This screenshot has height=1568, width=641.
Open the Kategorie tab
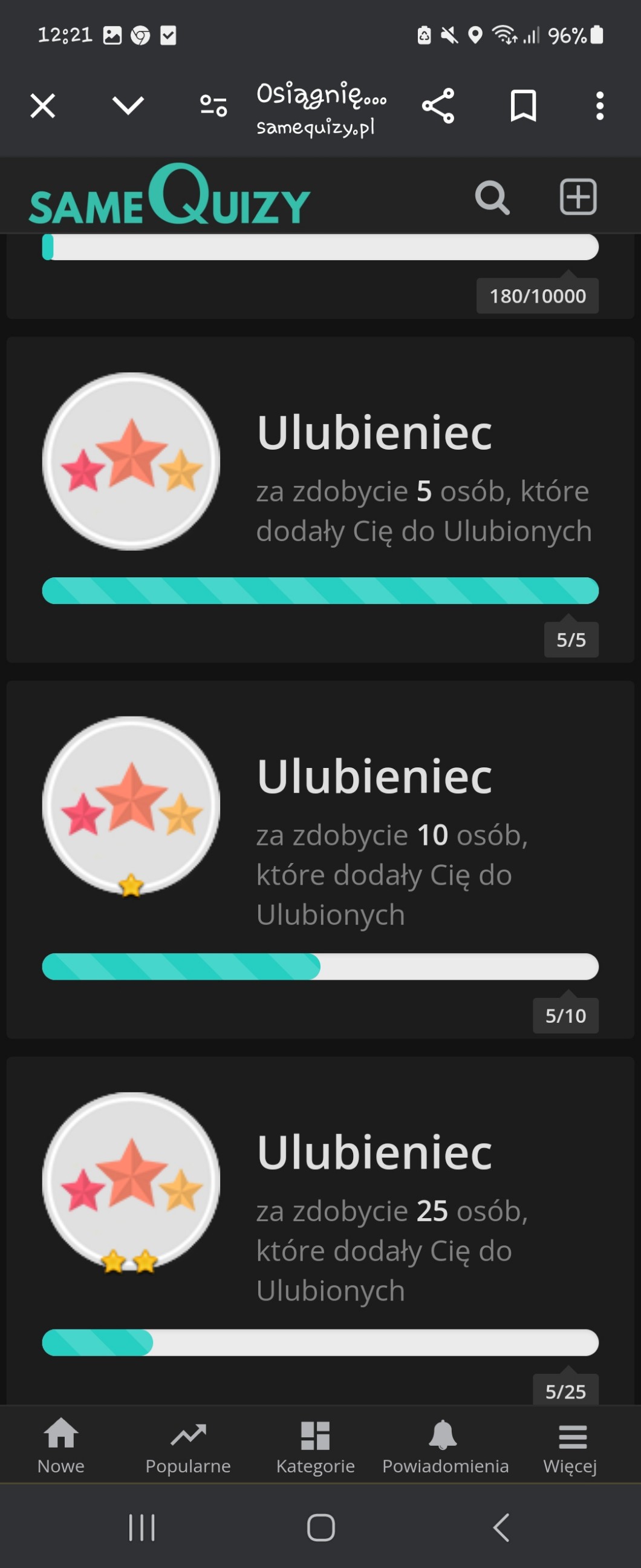315,1444
